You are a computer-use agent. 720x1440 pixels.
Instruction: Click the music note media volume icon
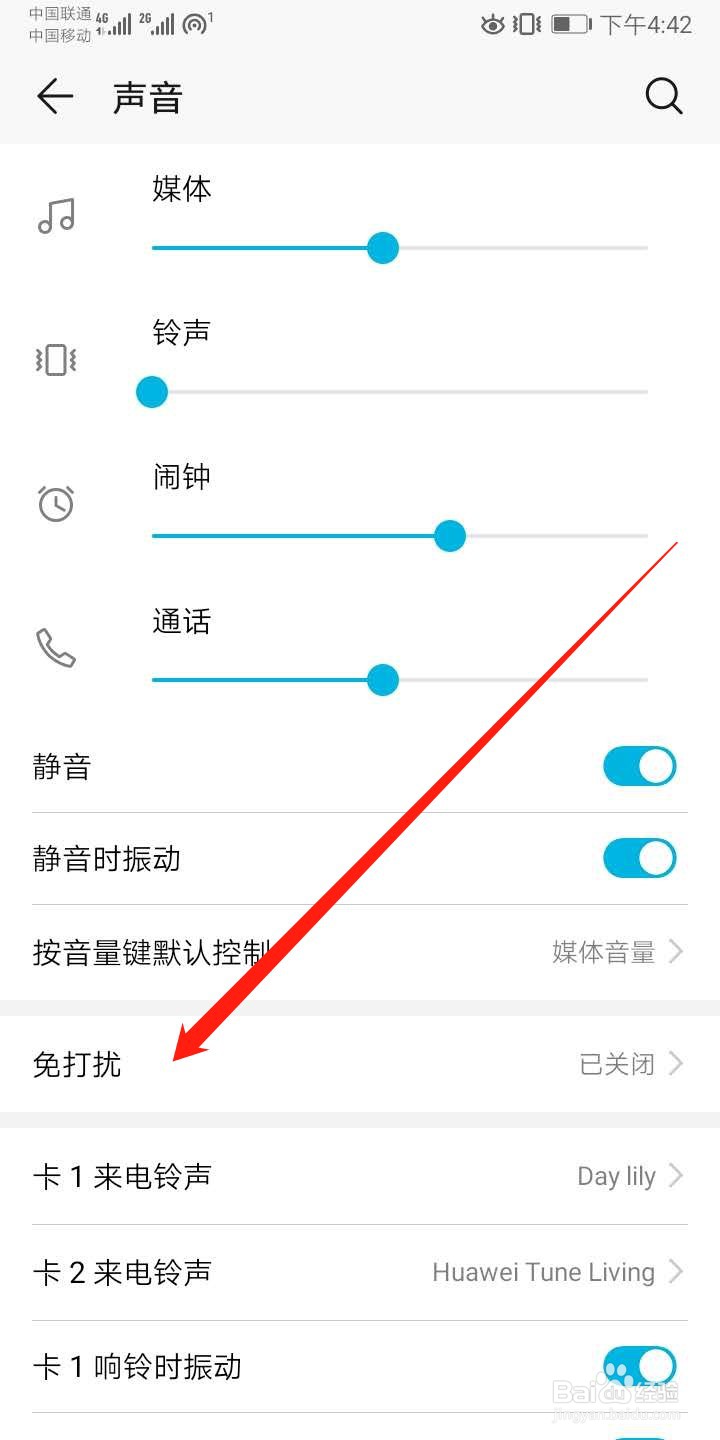tap(57, 215)
